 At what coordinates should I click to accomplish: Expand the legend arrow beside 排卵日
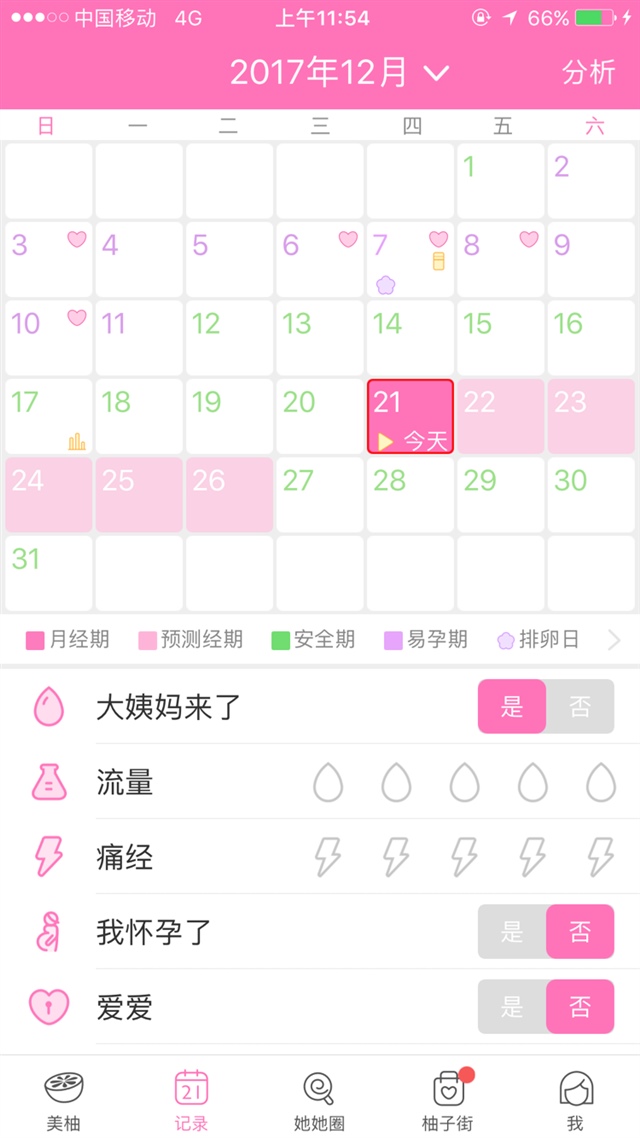pyautogui.click(x=614, y=640)
